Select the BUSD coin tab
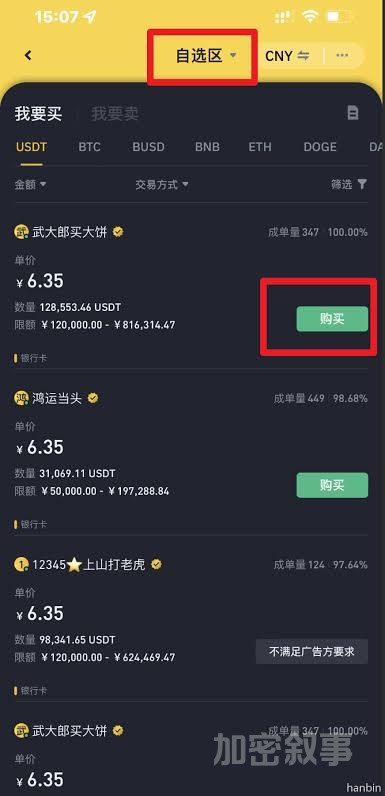 tap(148, 147)
